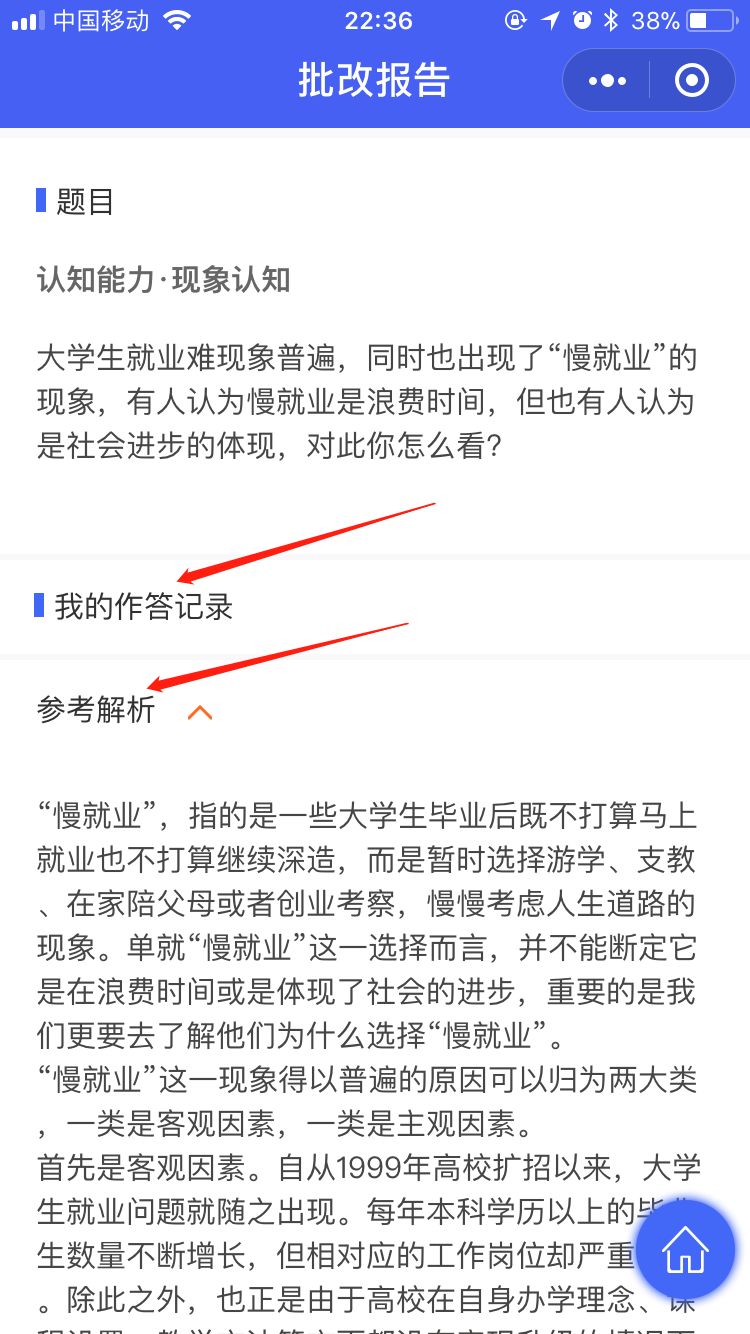Open 我的作答记录 section
This screenshot has width=750, height=1334.
144,606
